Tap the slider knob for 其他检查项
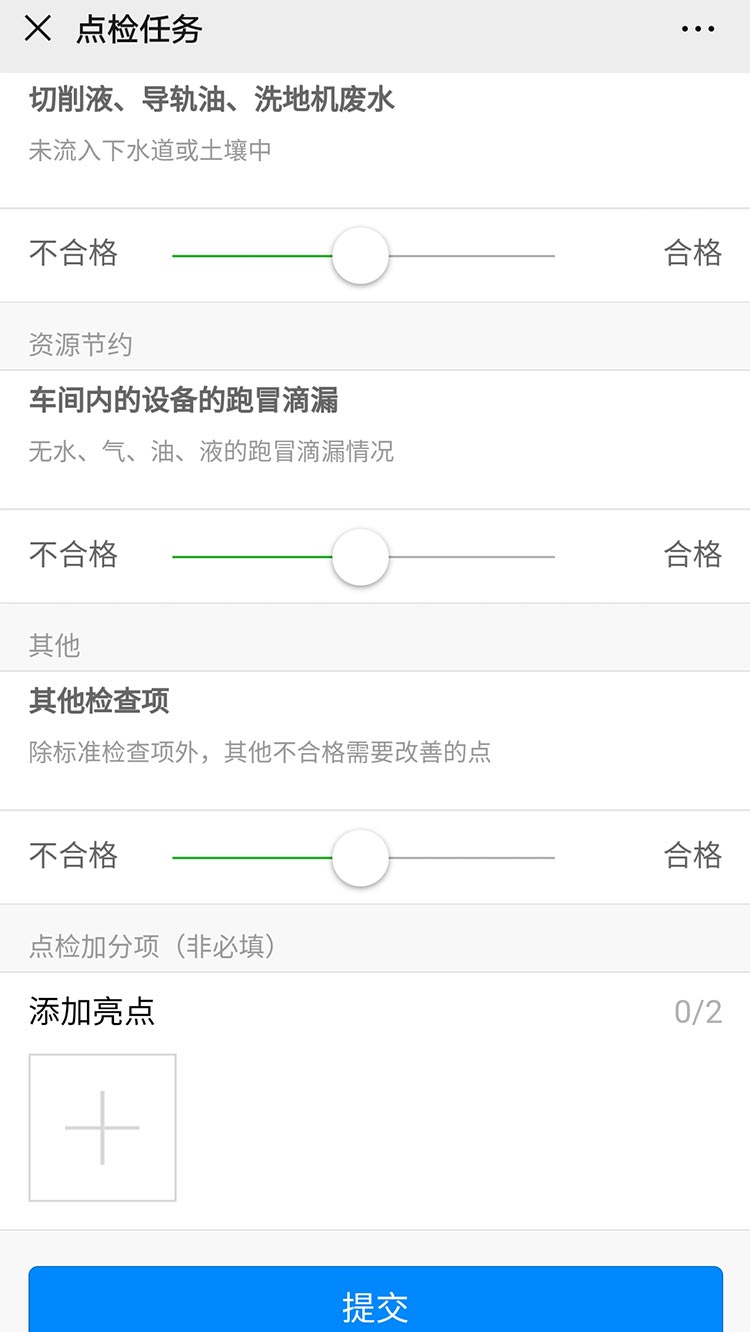The height and width of the screenshot is (1332, 750). pos(360,858)
